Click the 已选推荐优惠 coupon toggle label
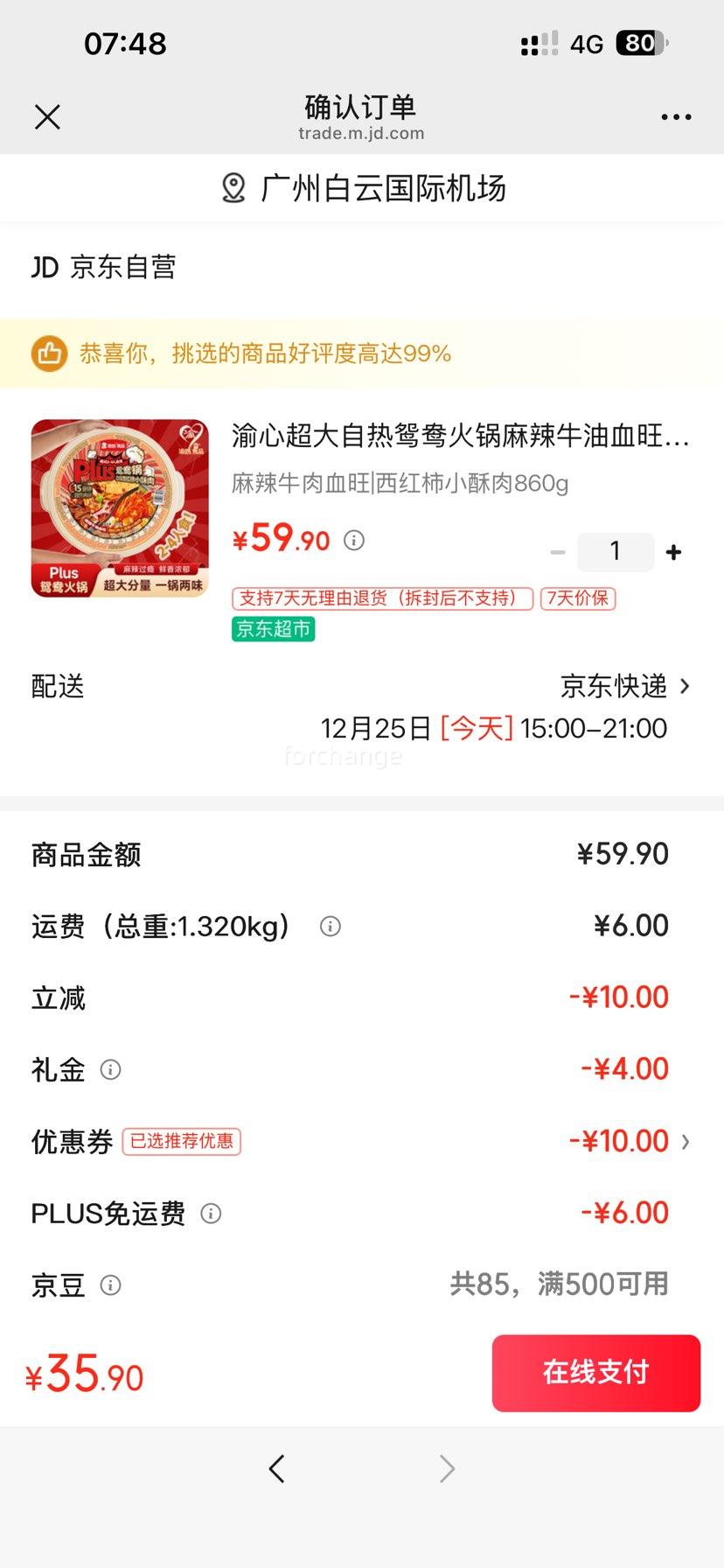 [x=181, y=1142]
